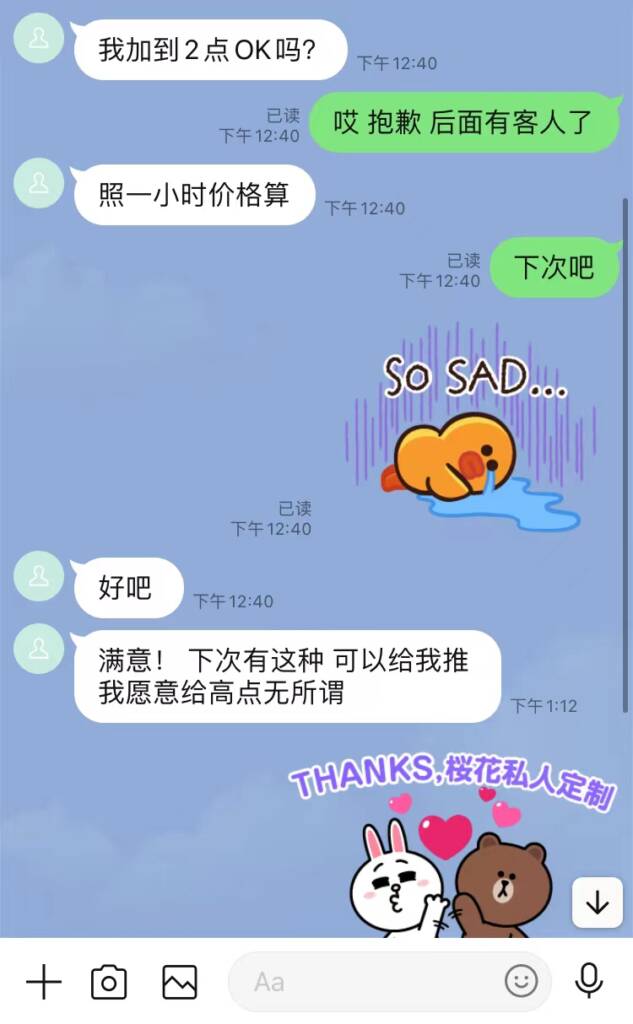This screenshot has width=633, height=1024.
Task: Open the photo gallery picker
Action: click(179, 982)
